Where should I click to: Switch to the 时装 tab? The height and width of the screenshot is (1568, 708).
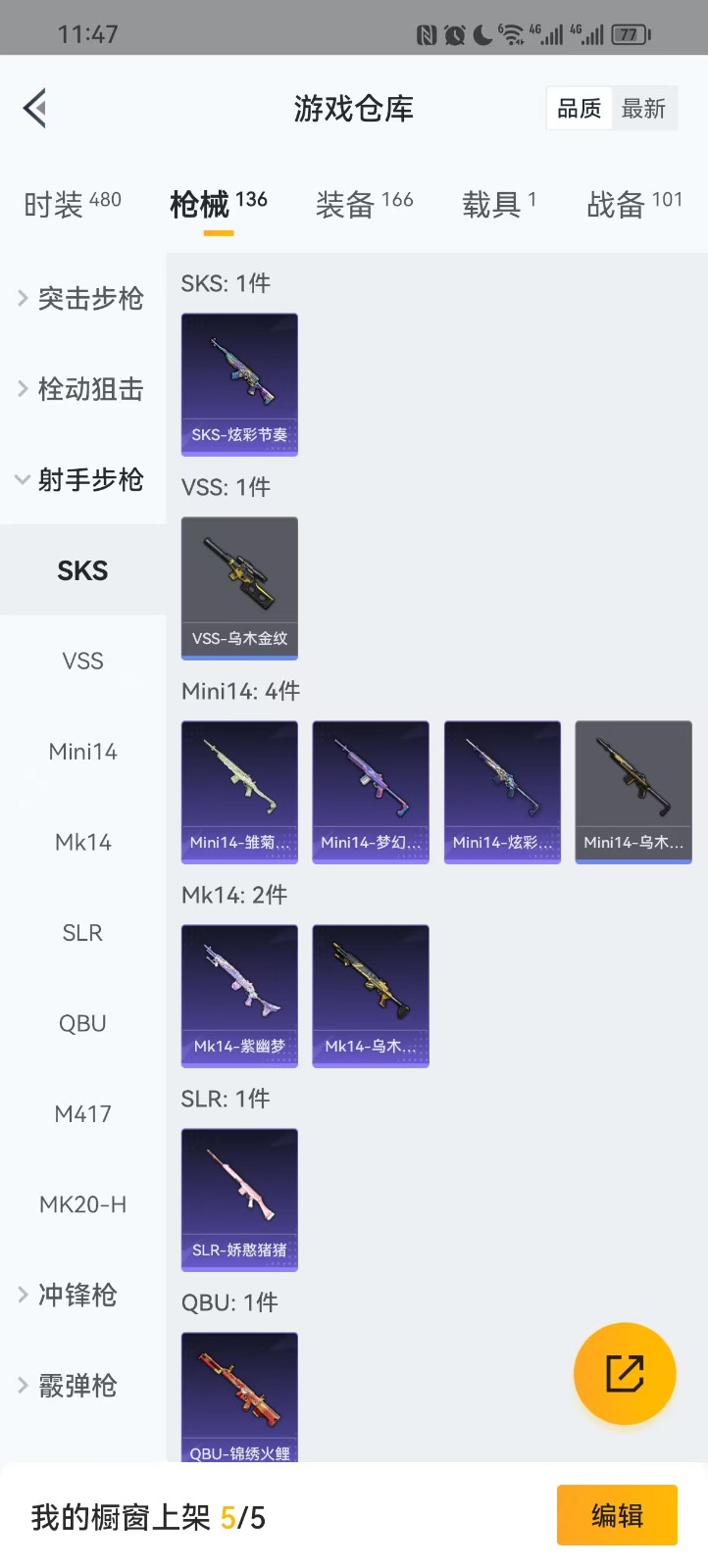click(x=72, y=204)
